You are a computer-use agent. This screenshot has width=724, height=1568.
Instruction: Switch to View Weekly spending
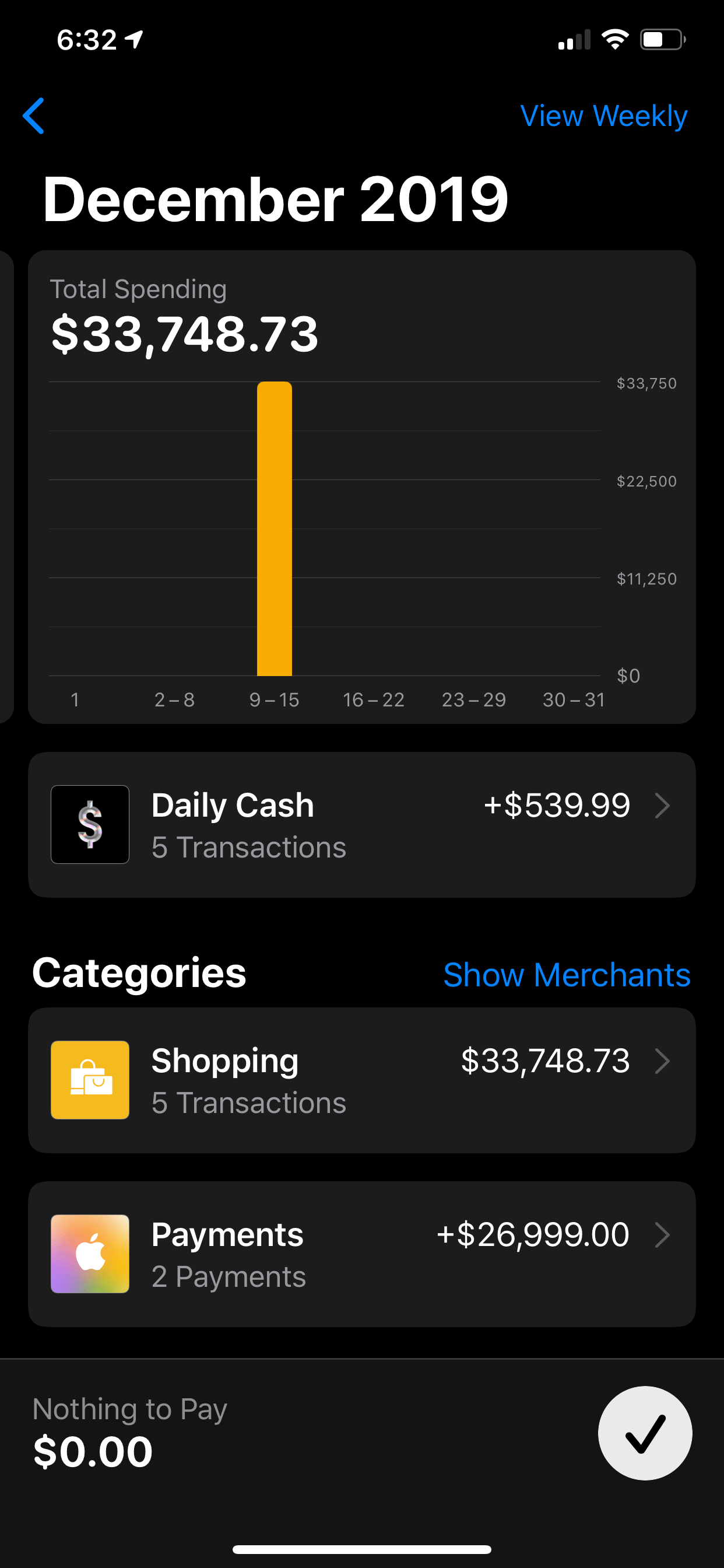pos(603,116)
